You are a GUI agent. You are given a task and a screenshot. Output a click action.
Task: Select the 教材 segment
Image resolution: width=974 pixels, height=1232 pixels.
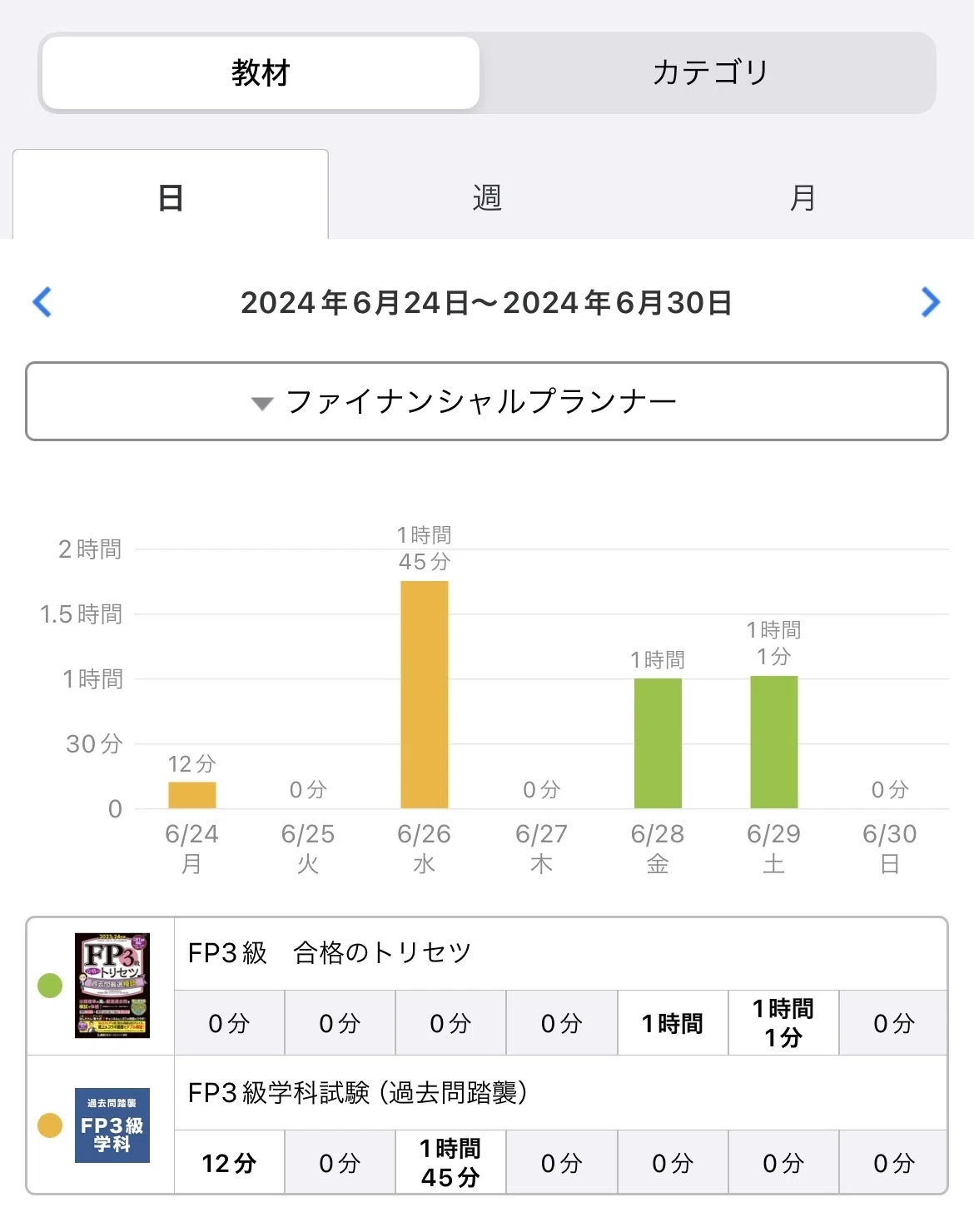[261, 72]
